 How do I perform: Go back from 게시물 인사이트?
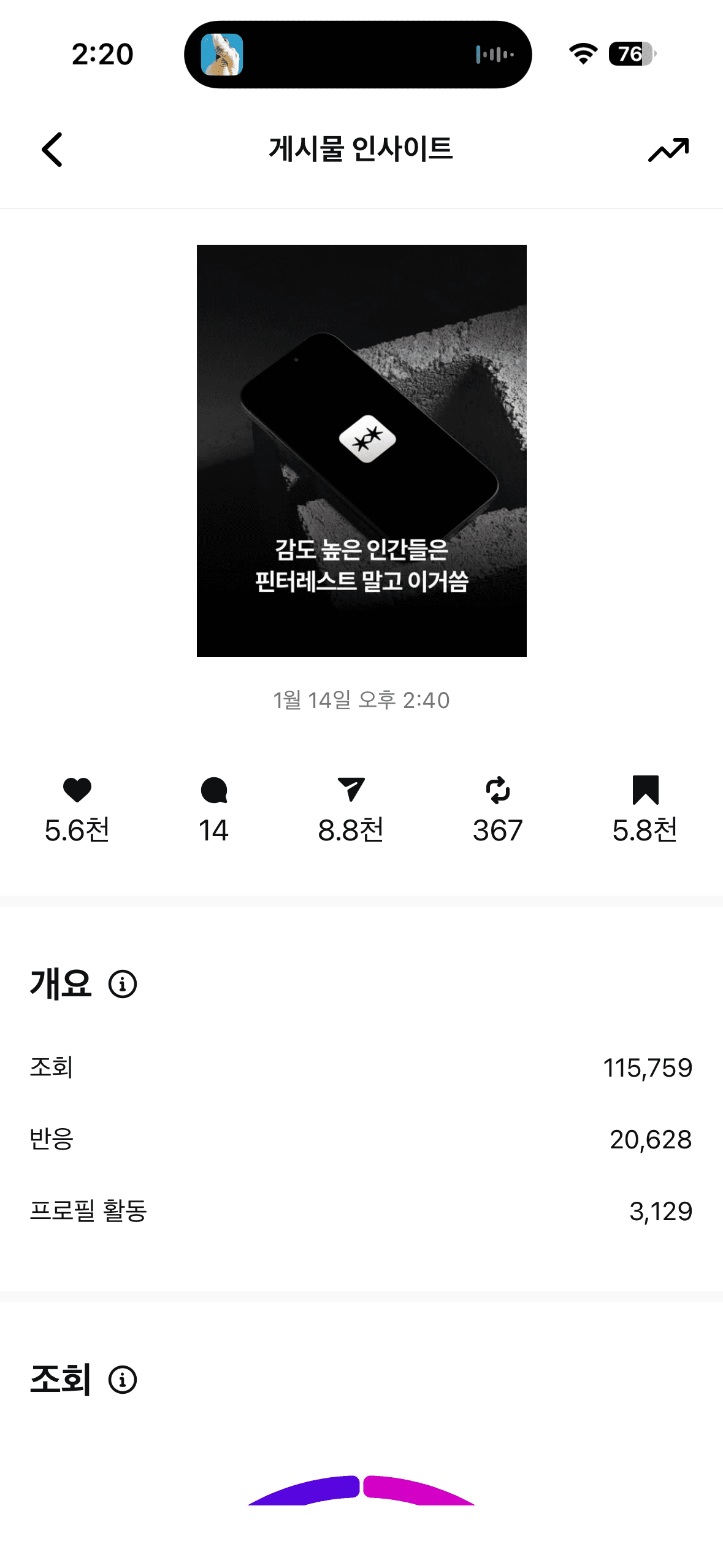pos(53,150)
